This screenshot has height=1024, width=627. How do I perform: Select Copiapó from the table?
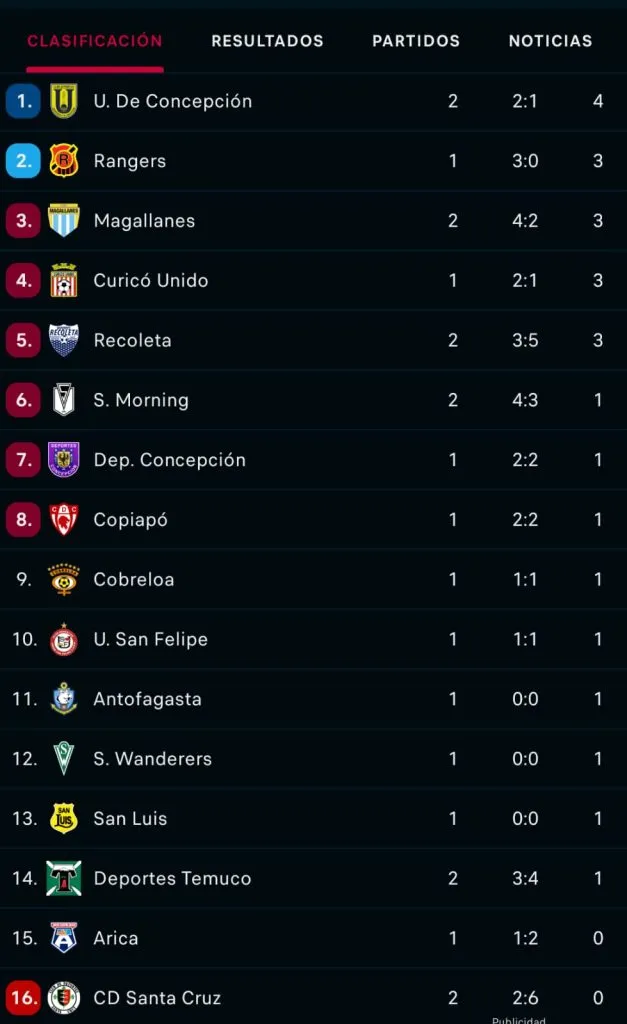[x=130, y=520]
